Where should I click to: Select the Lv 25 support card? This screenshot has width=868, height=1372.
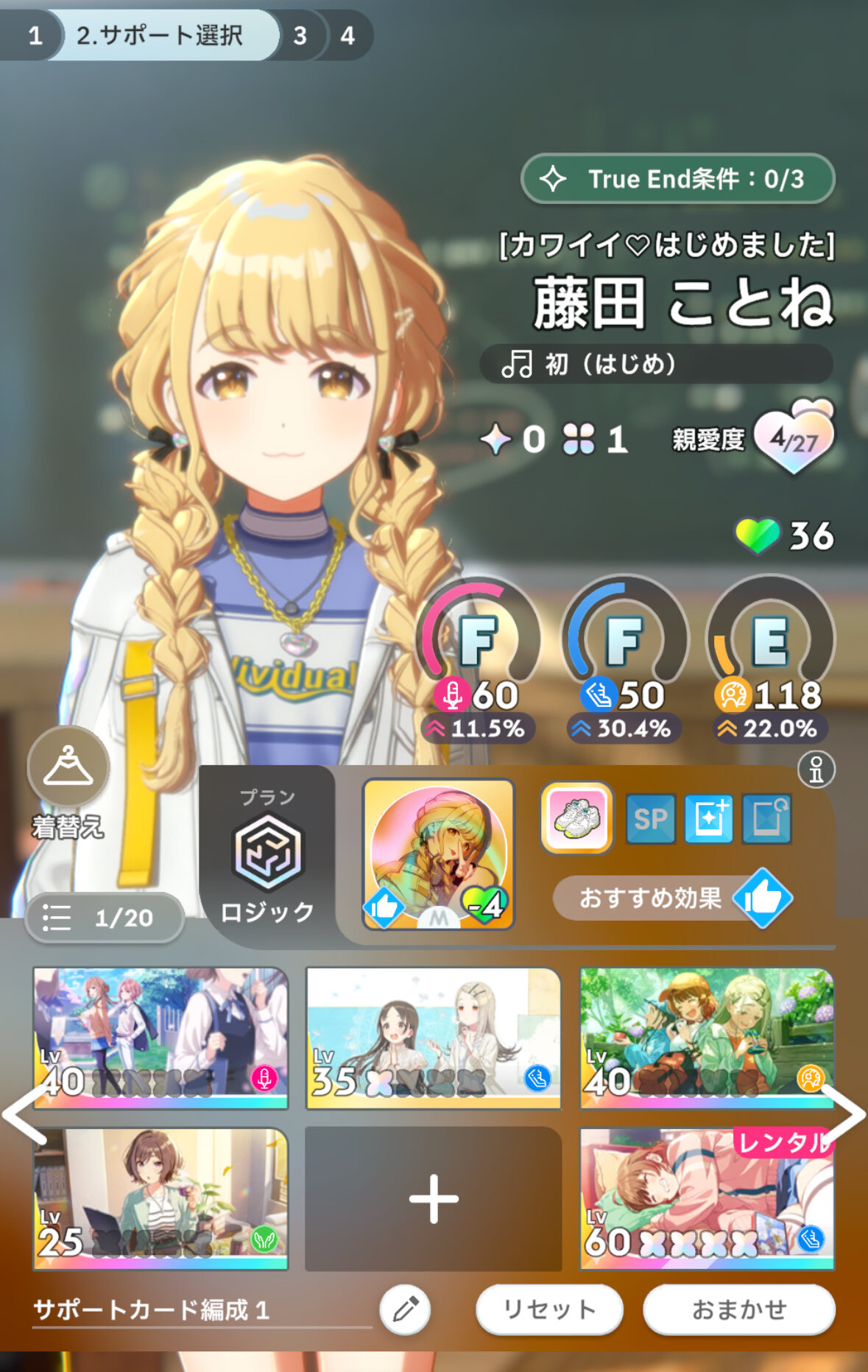160,1198
